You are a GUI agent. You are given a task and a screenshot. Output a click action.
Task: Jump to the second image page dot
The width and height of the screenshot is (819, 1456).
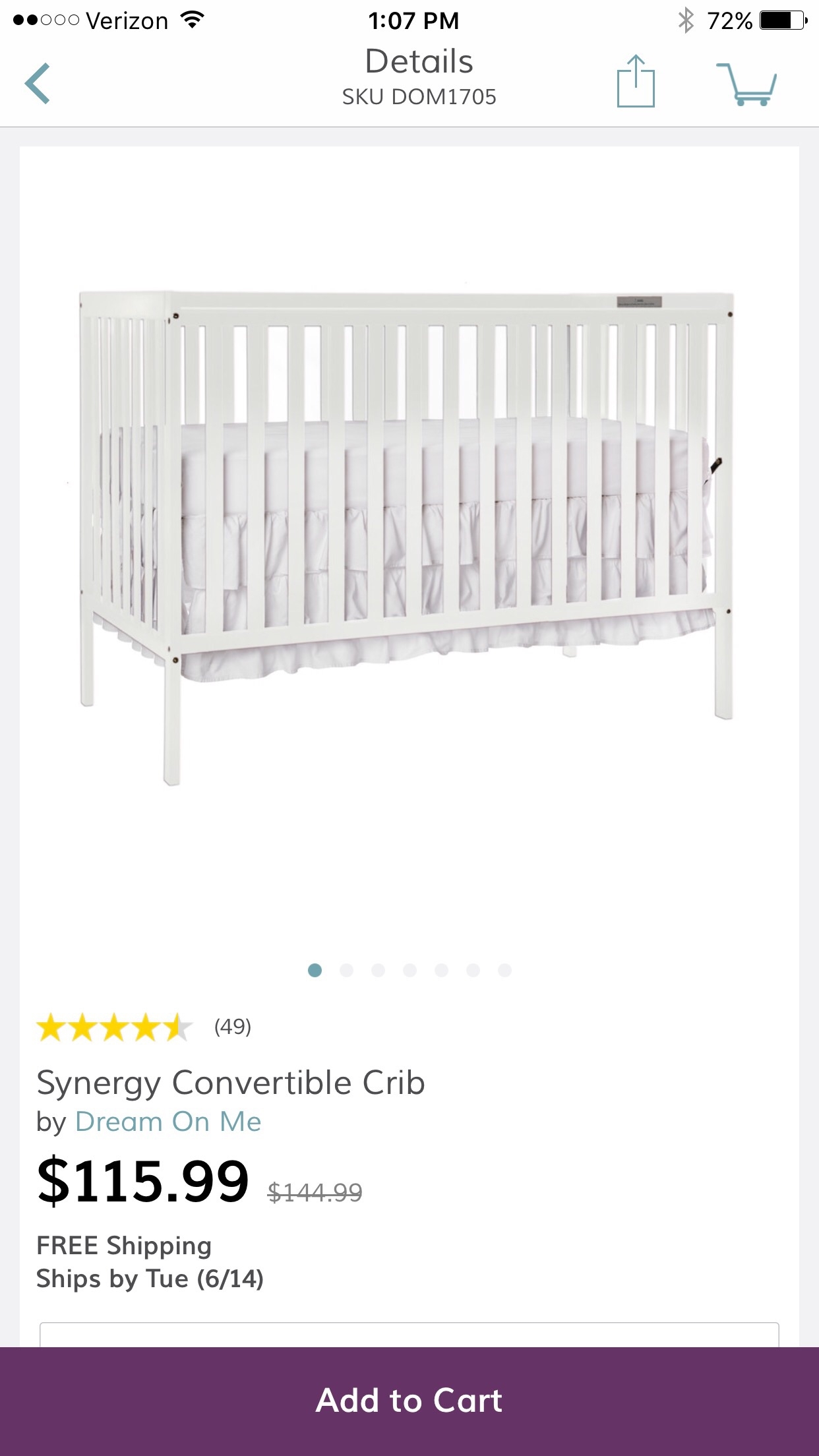[347, 970]
